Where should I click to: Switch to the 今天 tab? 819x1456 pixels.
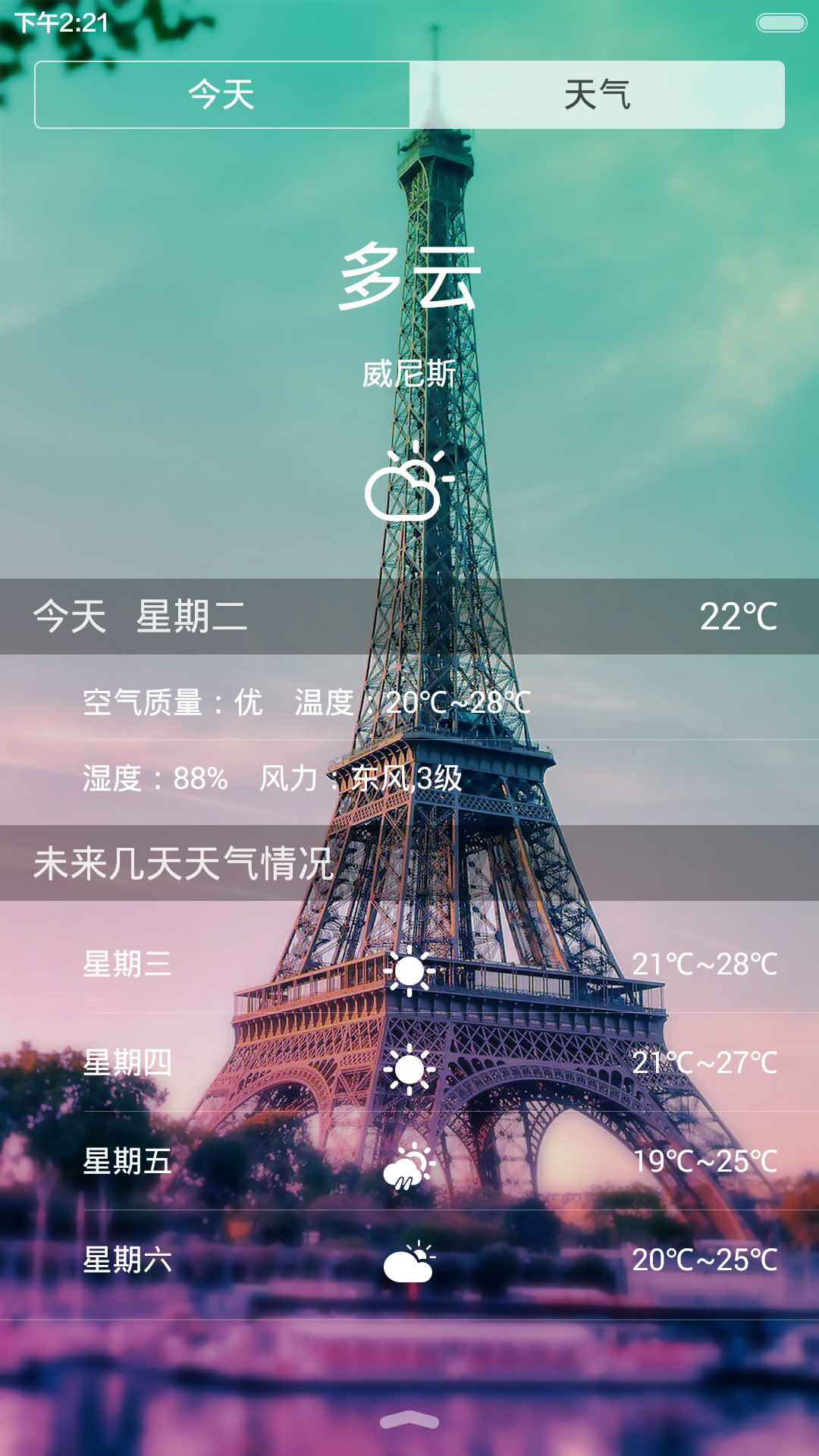pos(222,95)
